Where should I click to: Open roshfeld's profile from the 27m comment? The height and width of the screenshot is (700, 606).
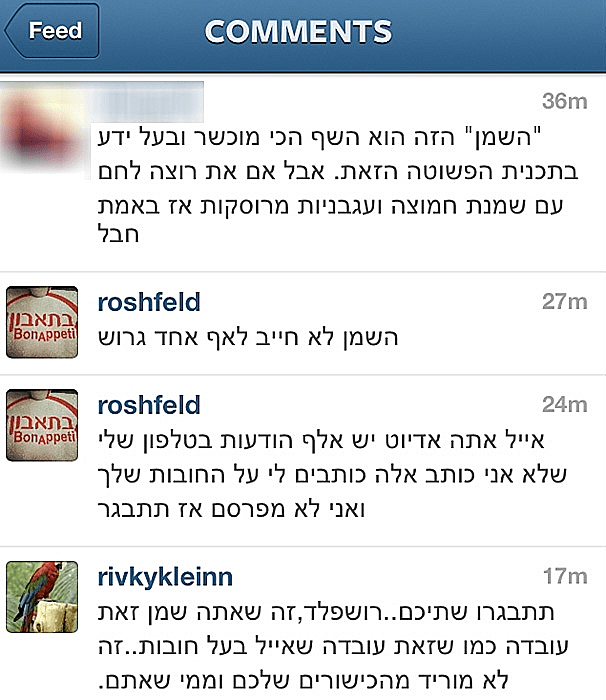click(149, 302)
